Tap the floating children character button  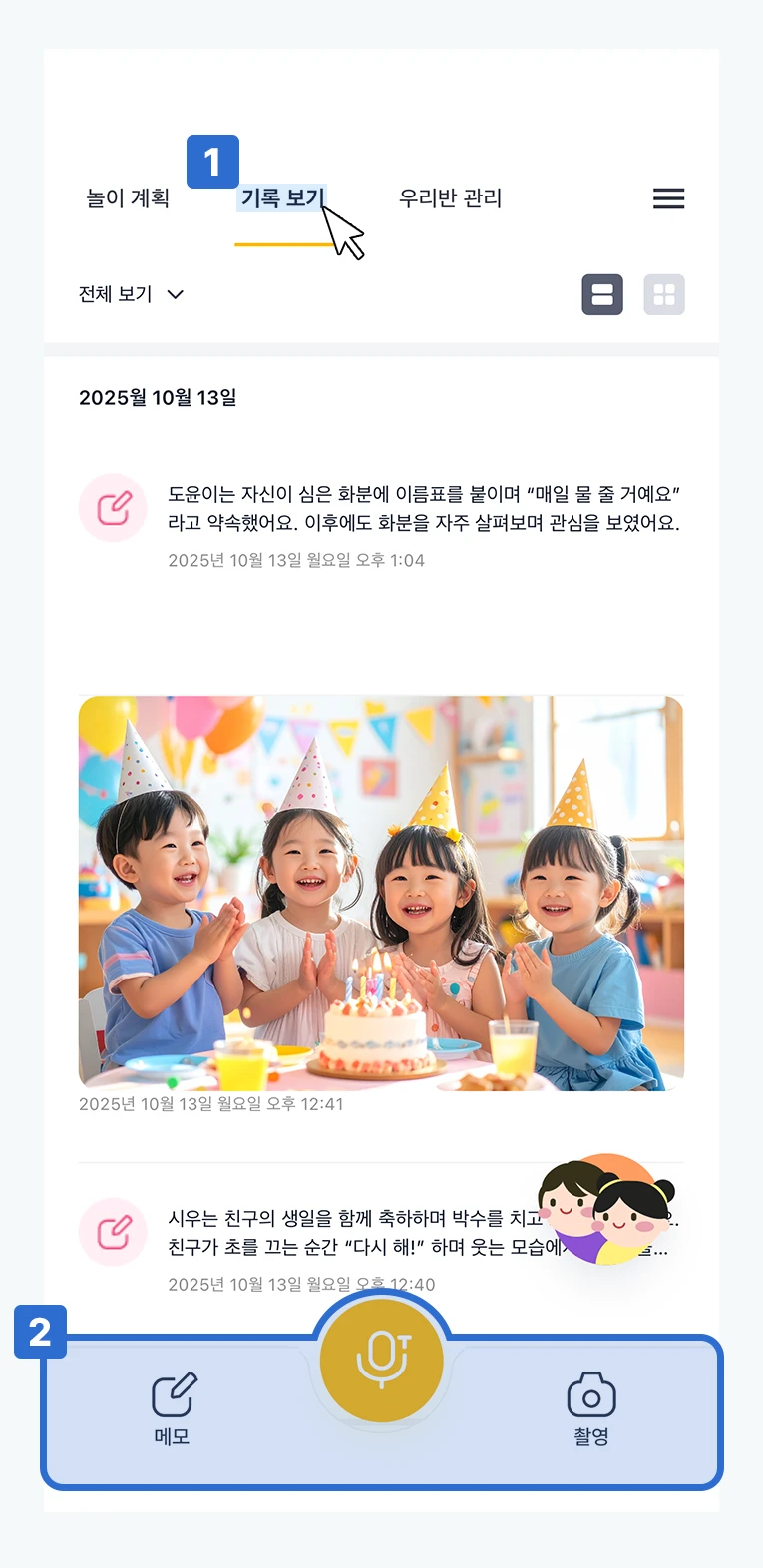click(605, 1209)
